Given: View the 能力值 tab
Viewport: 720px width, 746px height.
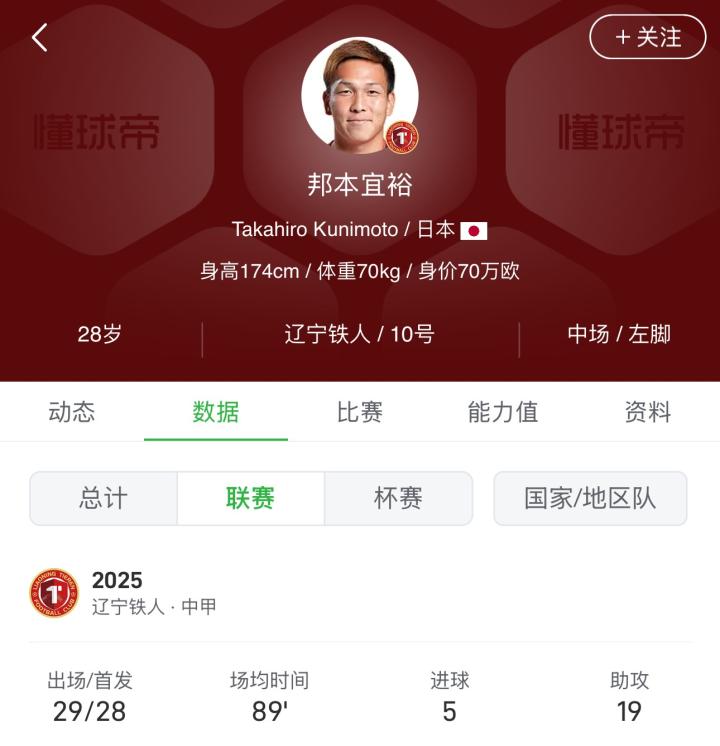Looking at the screenshot, I should tap(503, 412).
